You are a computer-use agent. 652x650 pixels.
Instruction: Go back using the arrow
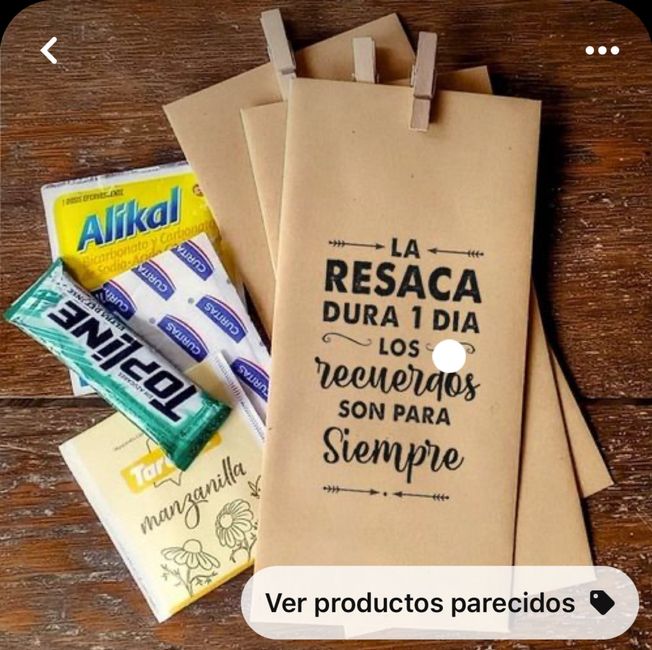coord(49,50)
